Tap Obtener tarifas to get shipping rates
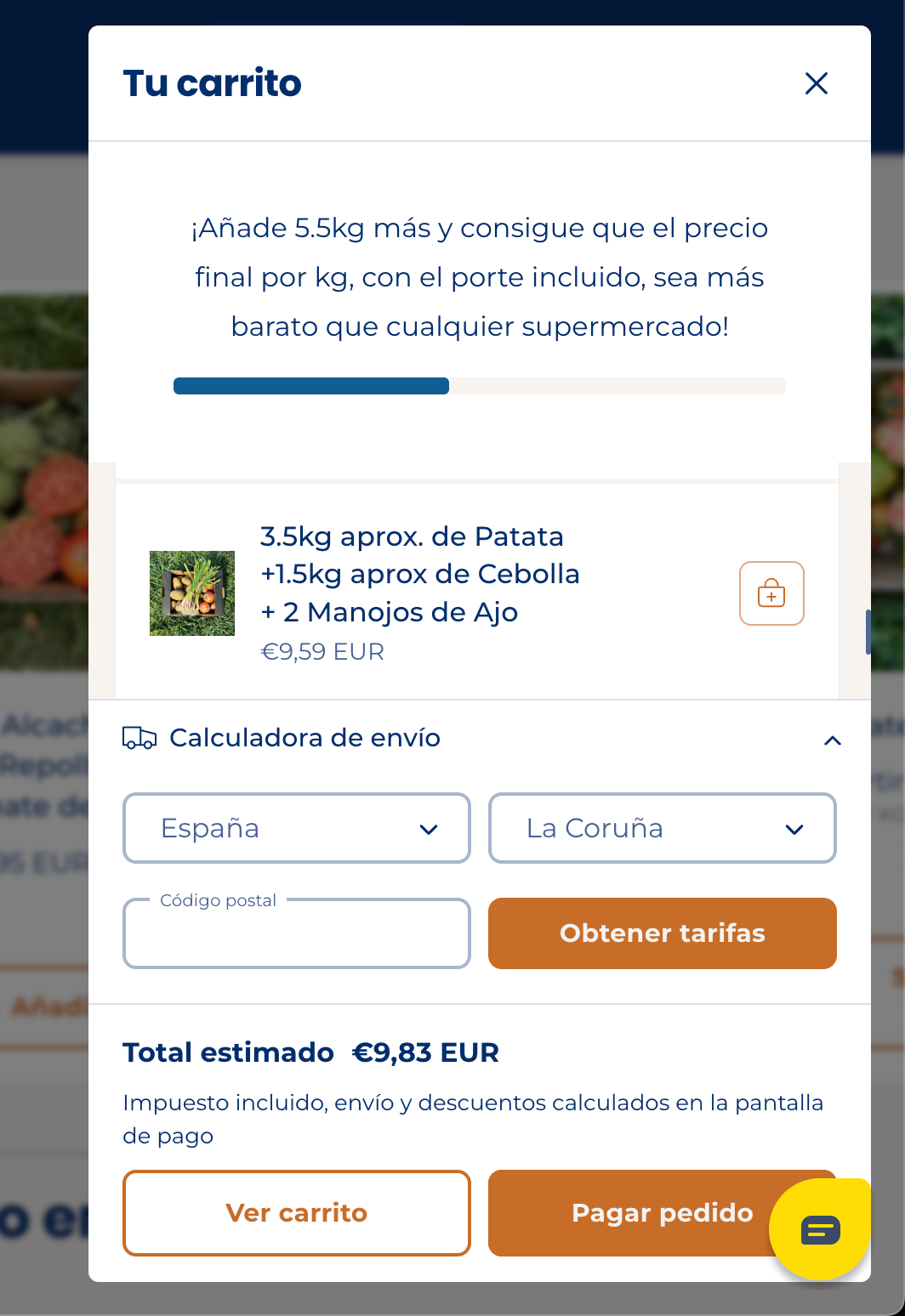Screen dimensions: 905x1316 [x=662, y=933]
